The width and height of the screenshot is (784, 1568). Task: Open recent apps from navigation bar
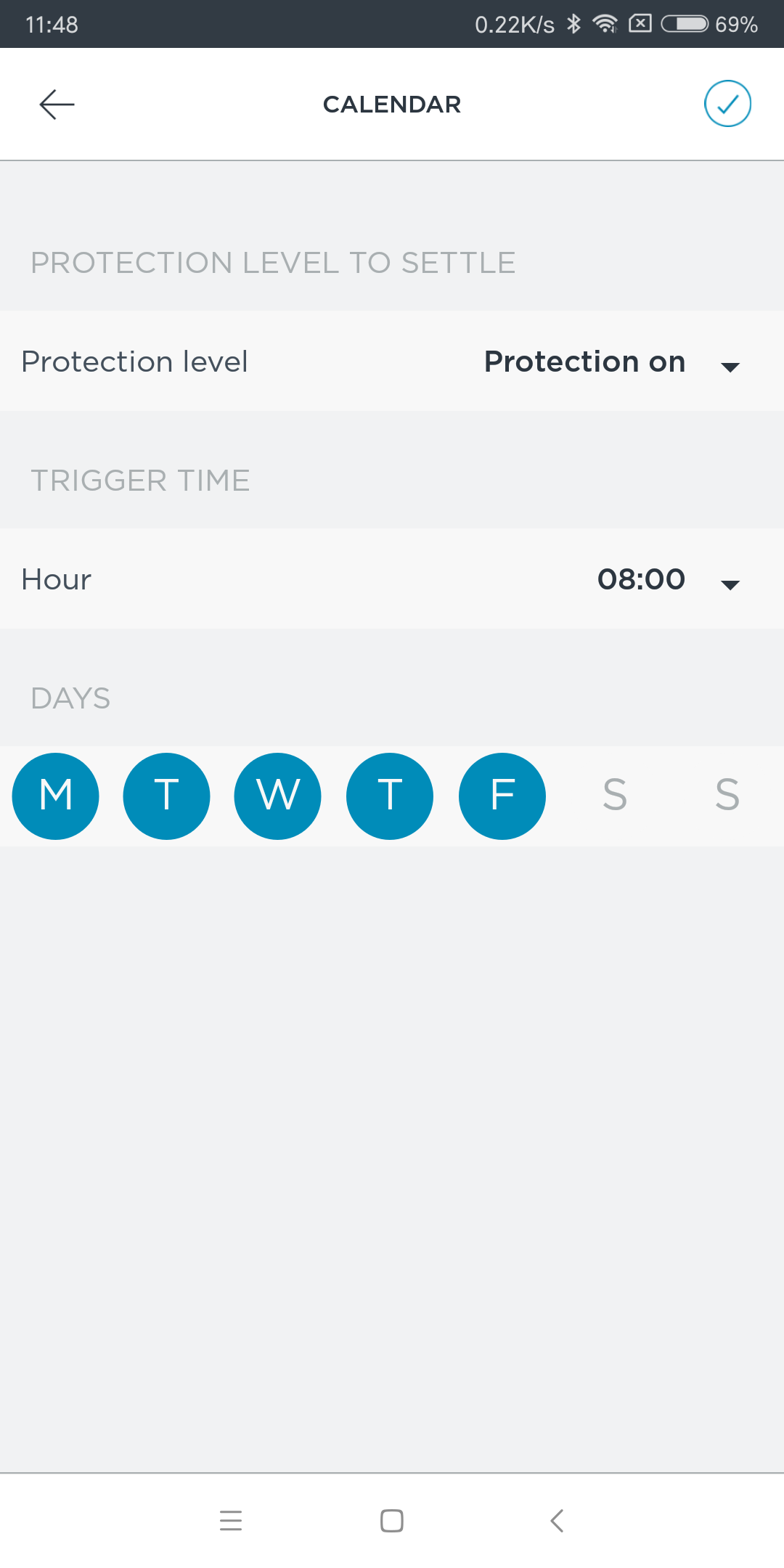pyautogui.click(x=231, y=1520)
